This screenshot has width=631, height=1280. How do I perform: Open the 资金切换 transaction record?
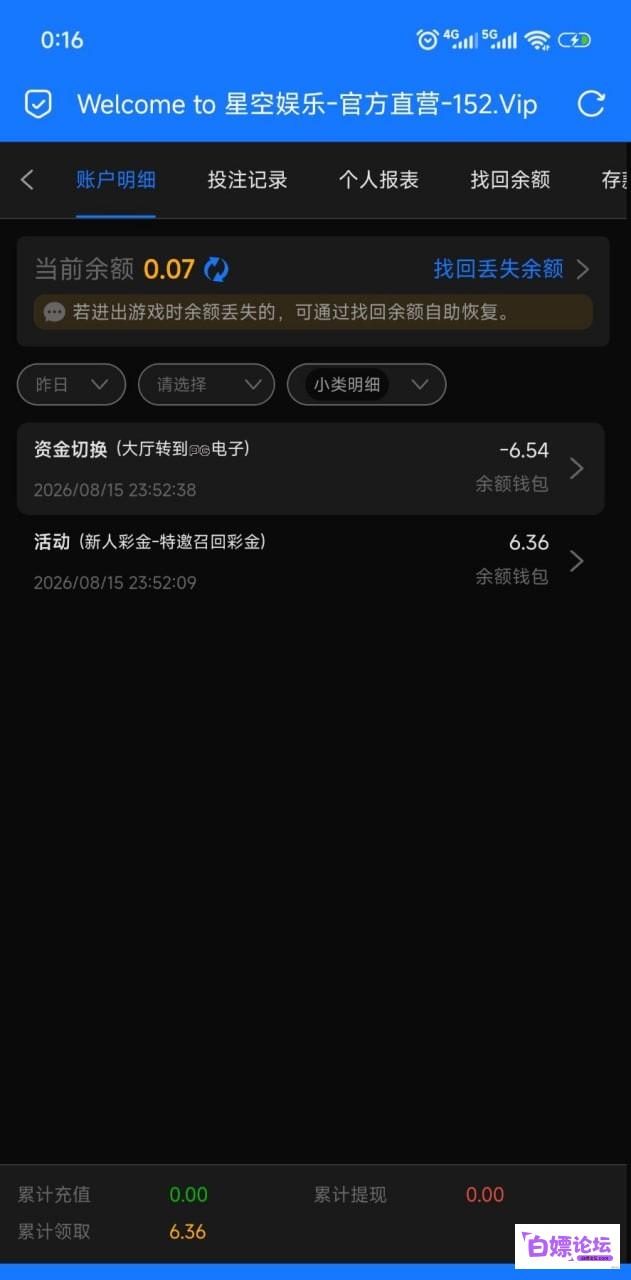pos(311,468)
